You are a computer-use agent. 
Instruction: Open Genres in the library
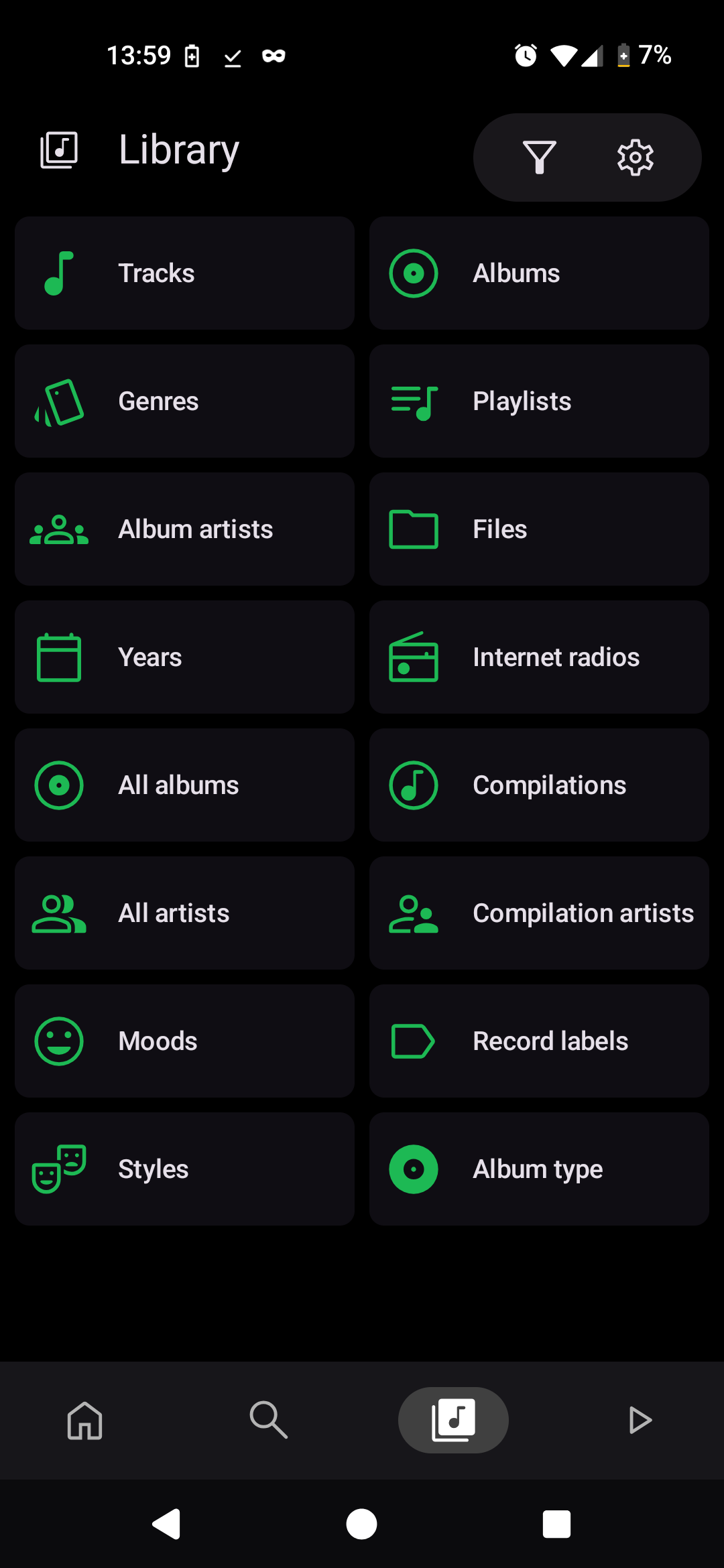pos(184,401)
